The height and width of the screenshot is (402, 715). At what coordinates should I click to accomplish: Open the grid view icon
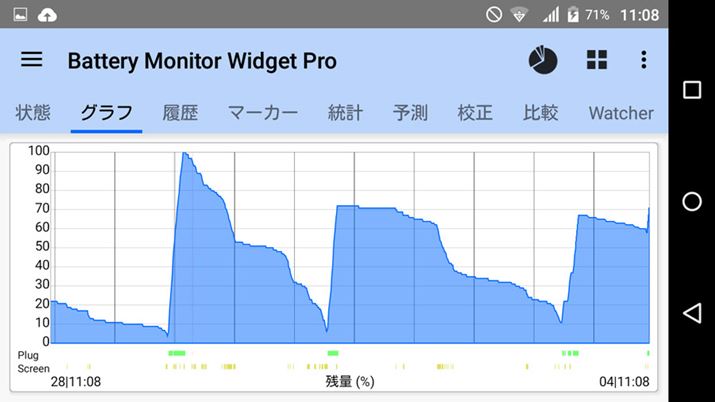[x=597, y=60]
